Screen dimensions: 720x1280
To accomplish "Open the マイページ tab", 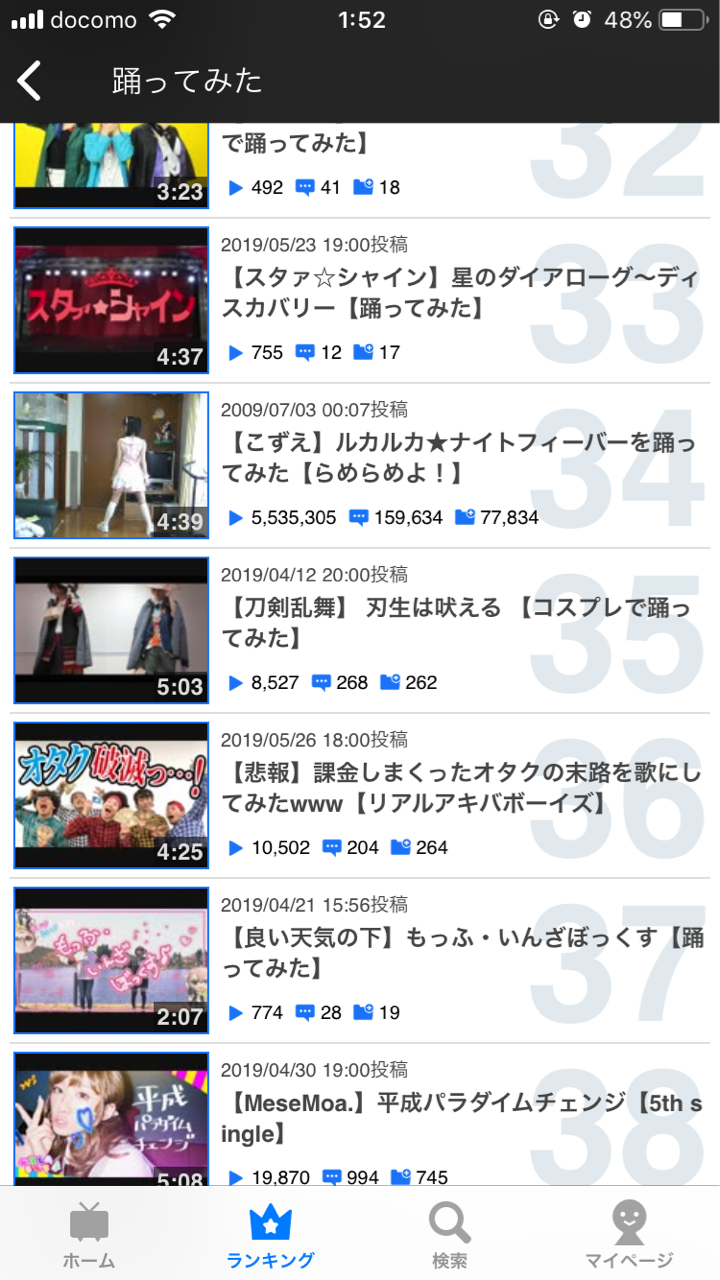I will click(629, 1235).
